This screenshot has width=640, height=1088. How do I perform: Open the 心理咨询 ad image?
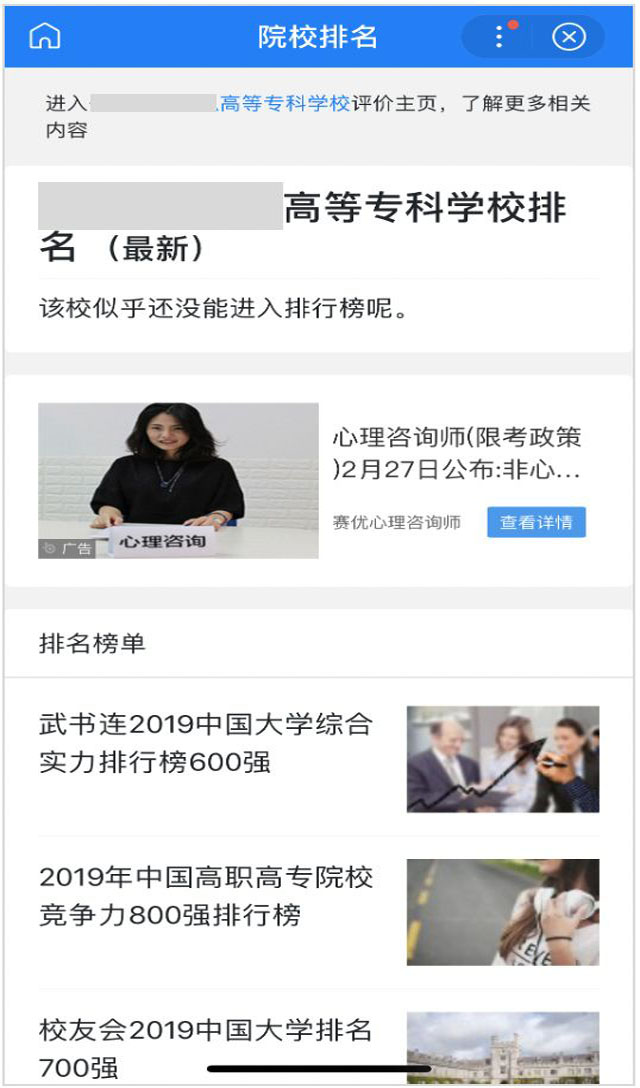(x=178, y=480)
